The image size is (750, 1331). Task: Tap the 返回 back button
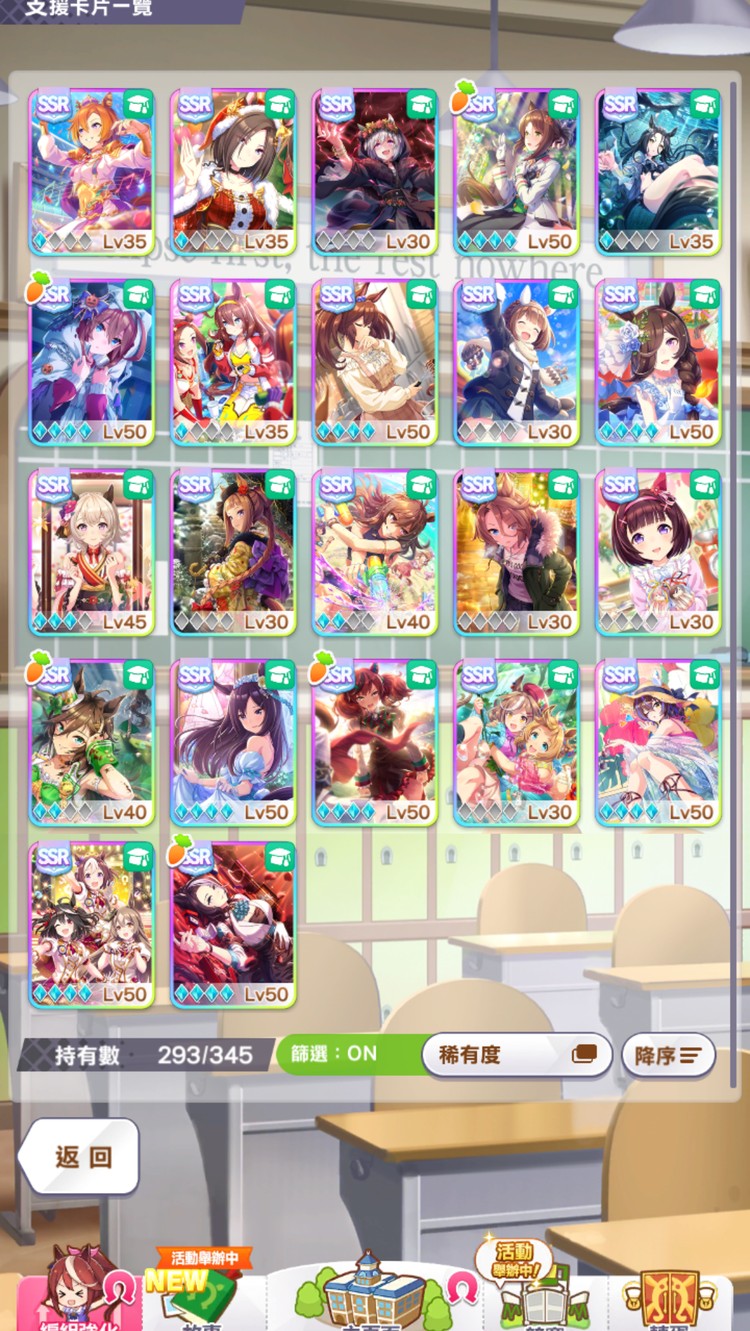82,1157
